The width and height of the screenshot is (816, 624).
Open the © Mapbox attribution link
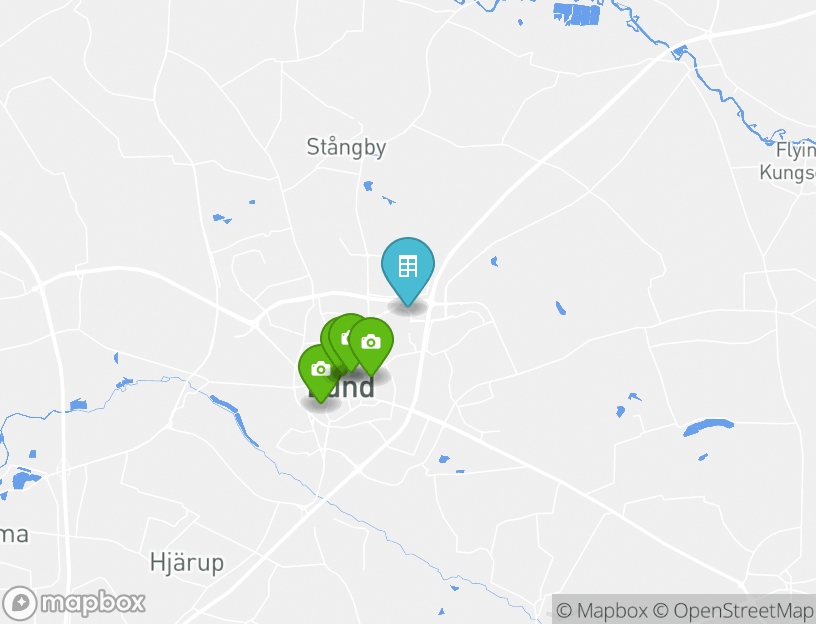coord(601,610)
